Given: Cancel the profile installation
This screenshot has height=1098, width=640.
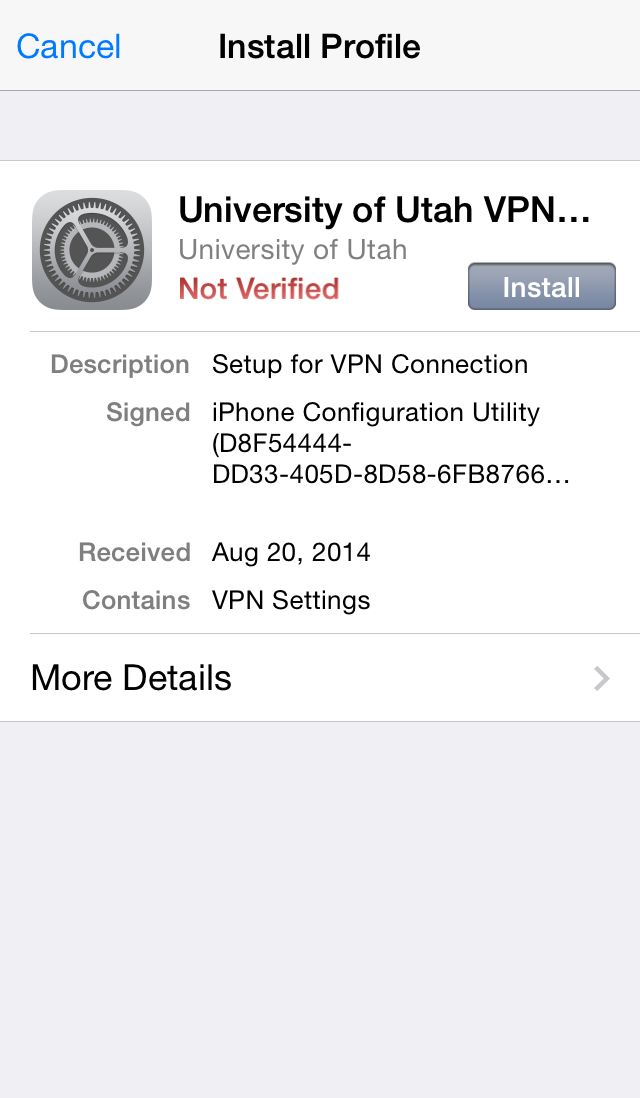Looking at the screenshot, I should [x=69, y=47].
